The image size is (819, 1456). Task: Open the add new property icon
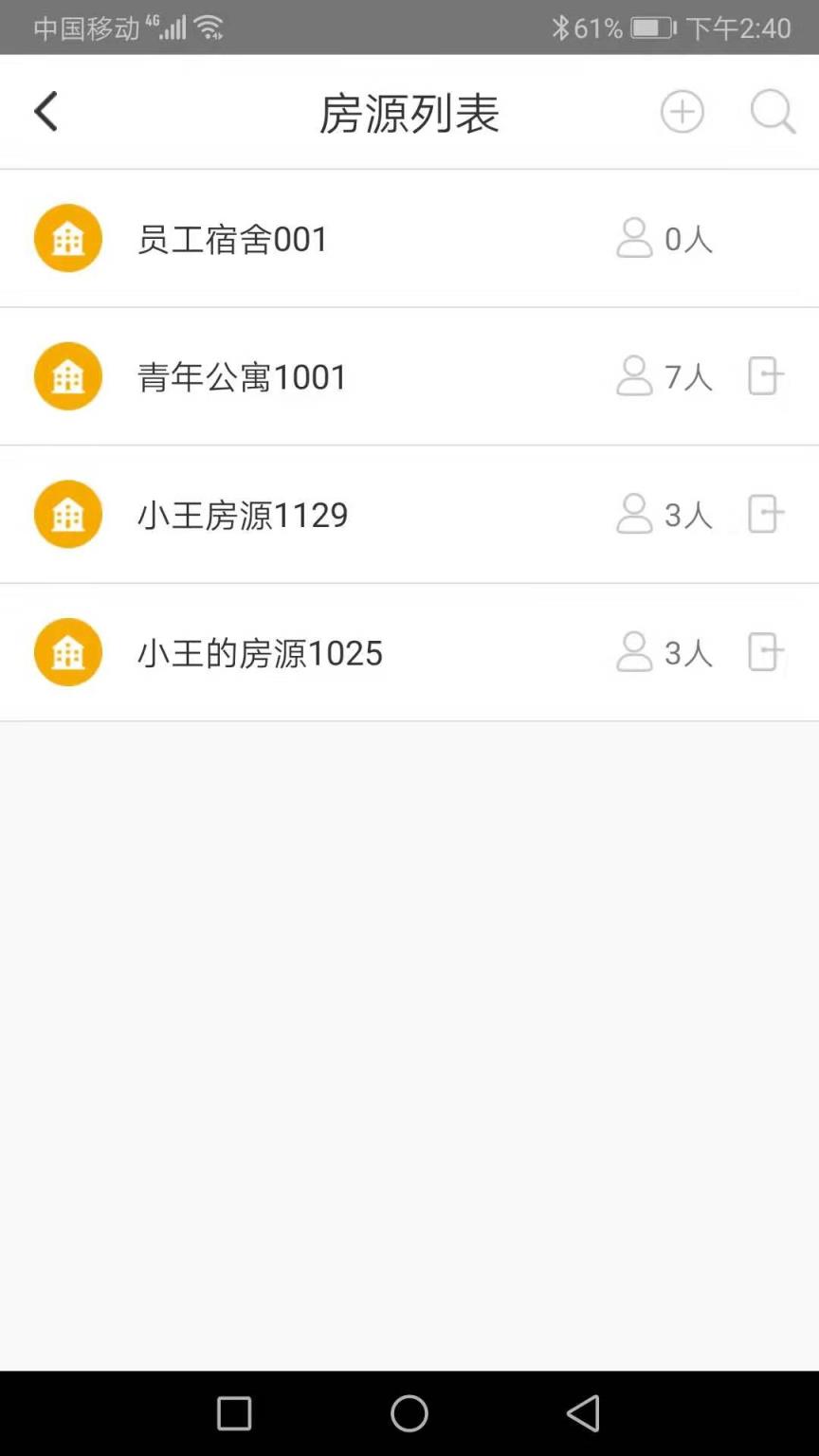coord(682,111)
